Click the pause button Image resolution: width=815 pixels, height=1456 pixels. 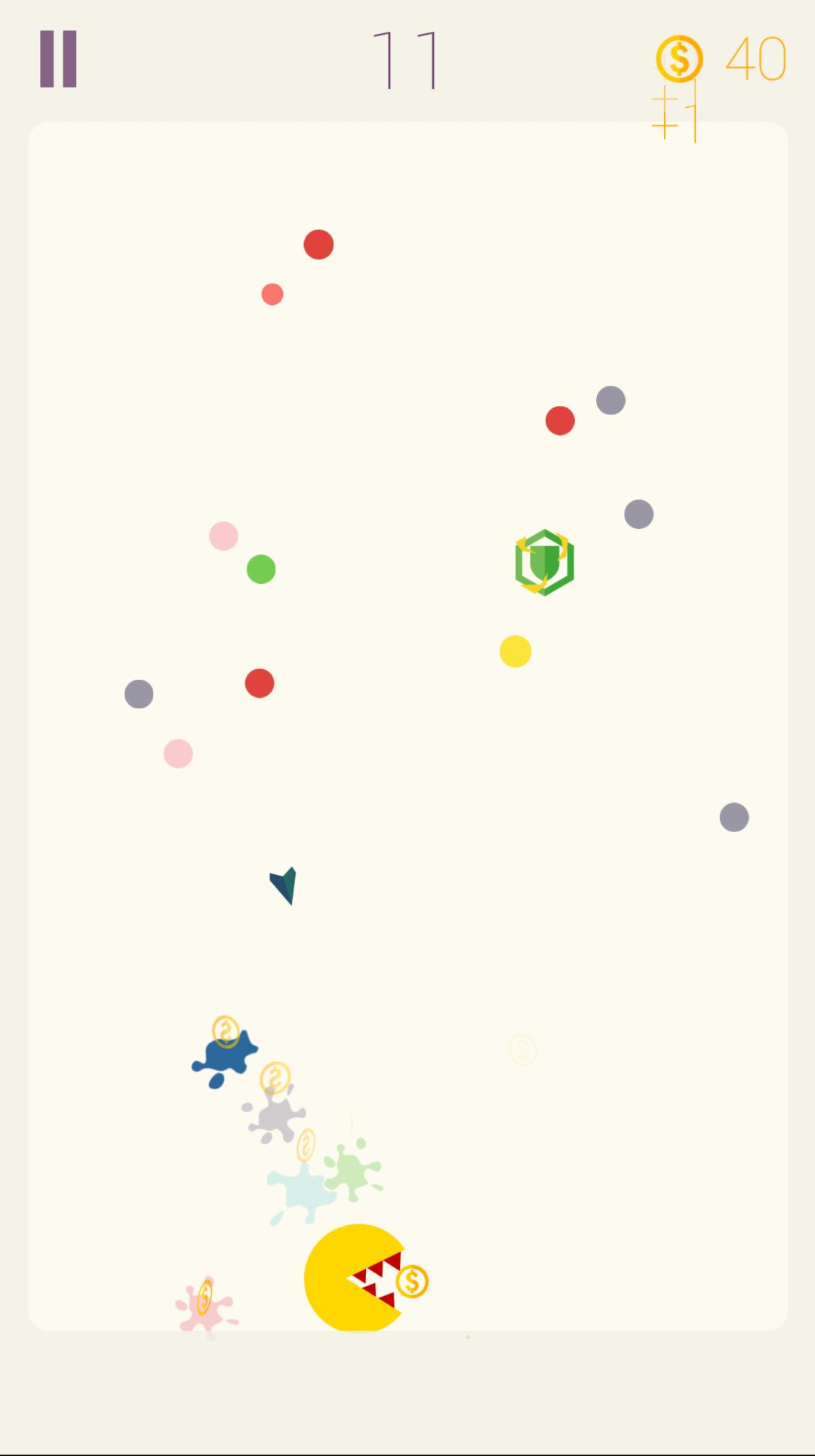tap(60, 60)
